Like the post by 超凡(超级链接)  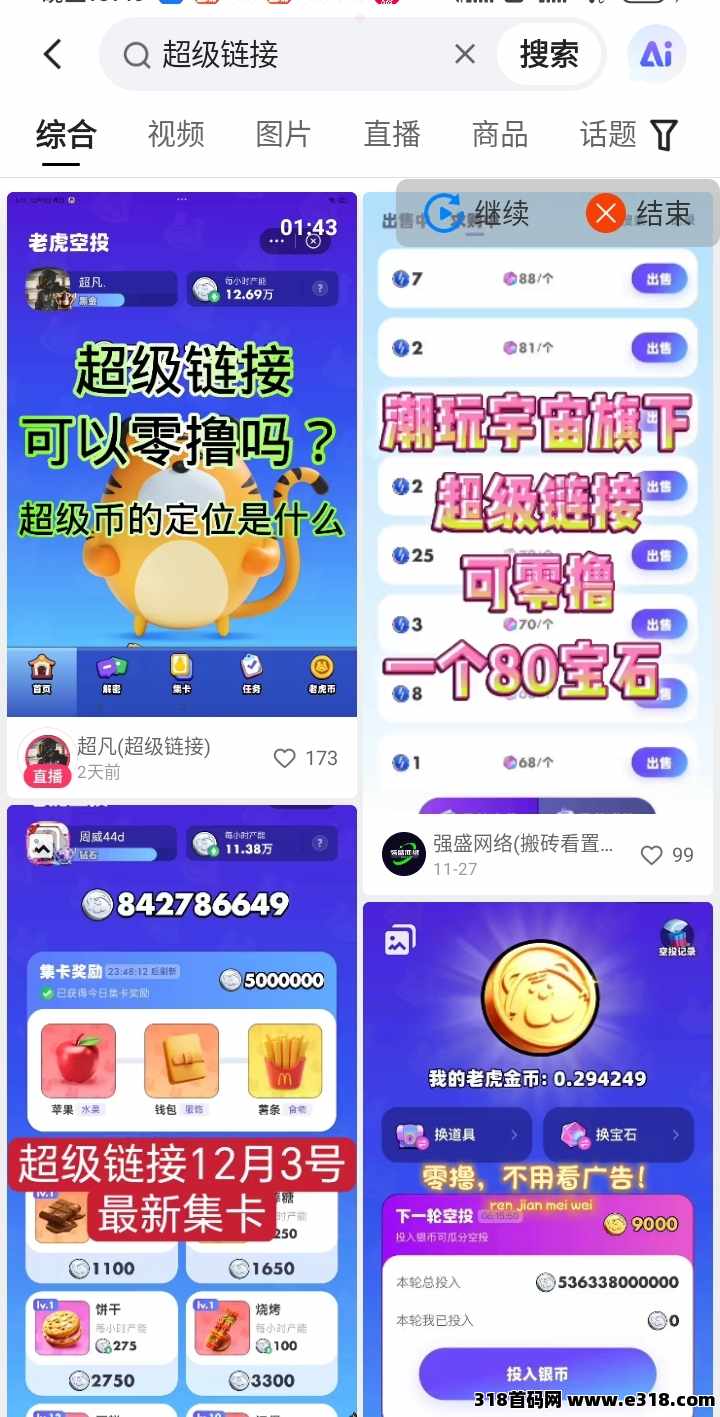[x=305, y=758]
